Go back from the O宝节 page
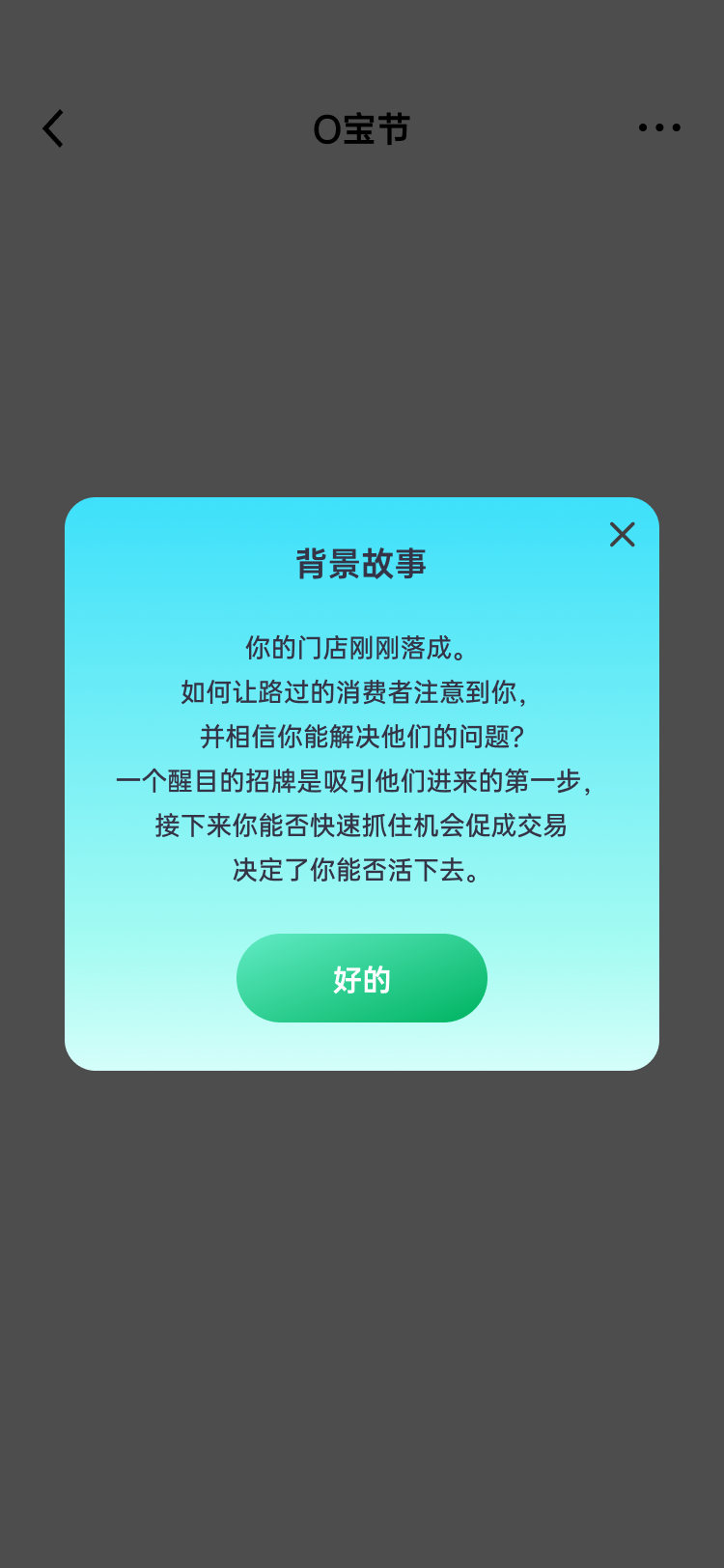Viewport: 724px width, 1568px height. [x=54, y=128]
